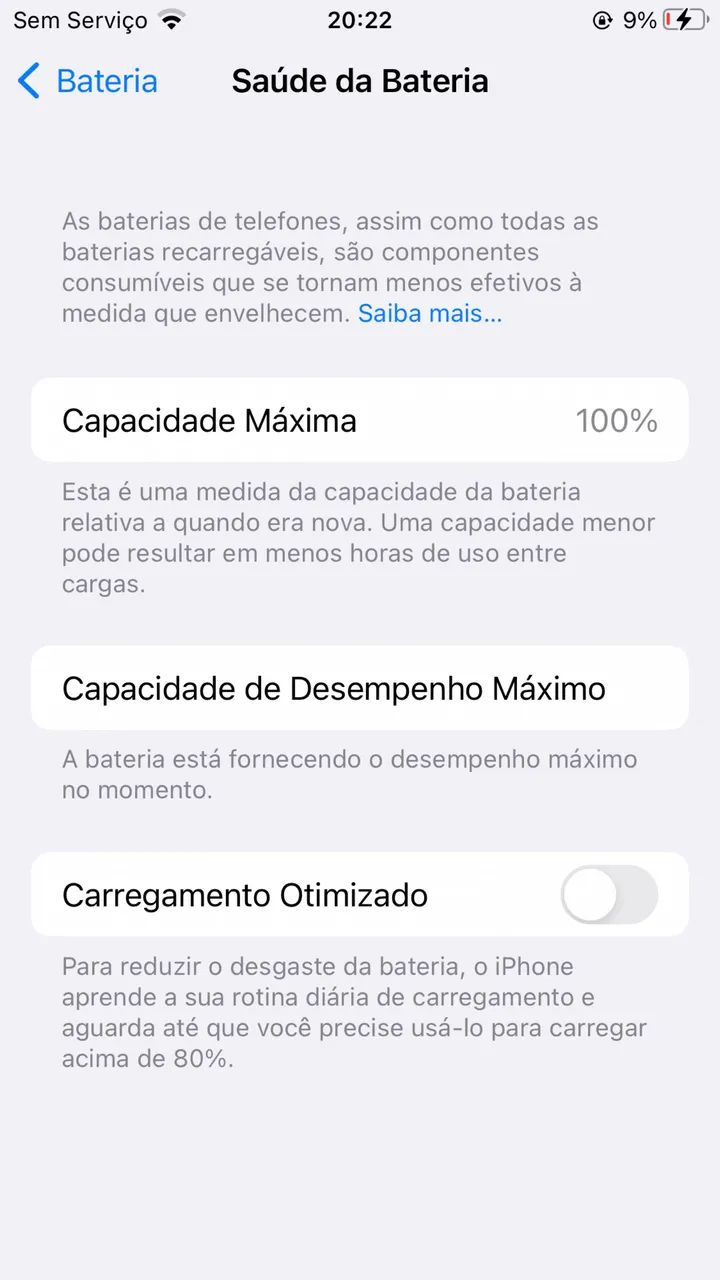Go back to the Bateria settings
720x1280 pixels.
pos(88,81)
